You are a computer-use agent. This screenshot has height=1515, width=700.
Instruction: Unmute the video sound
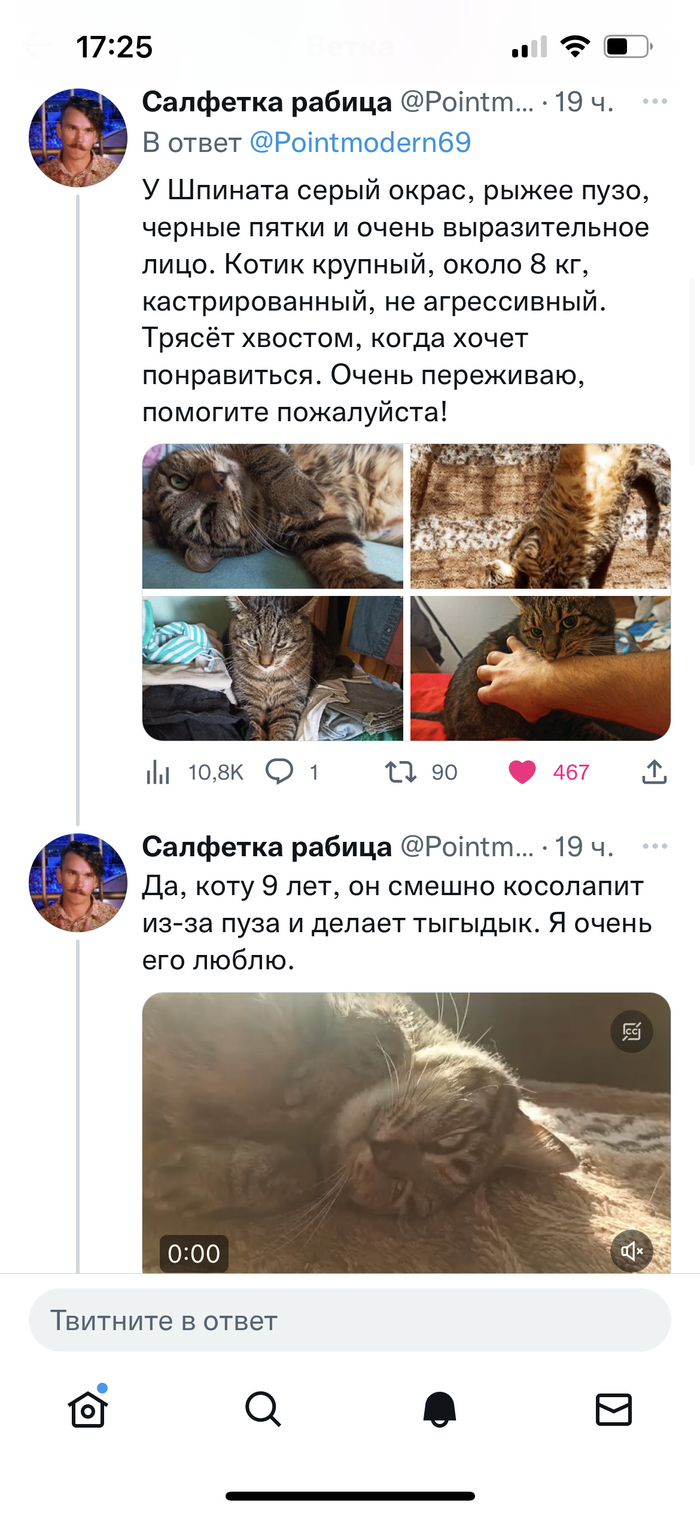(631, 1251)
